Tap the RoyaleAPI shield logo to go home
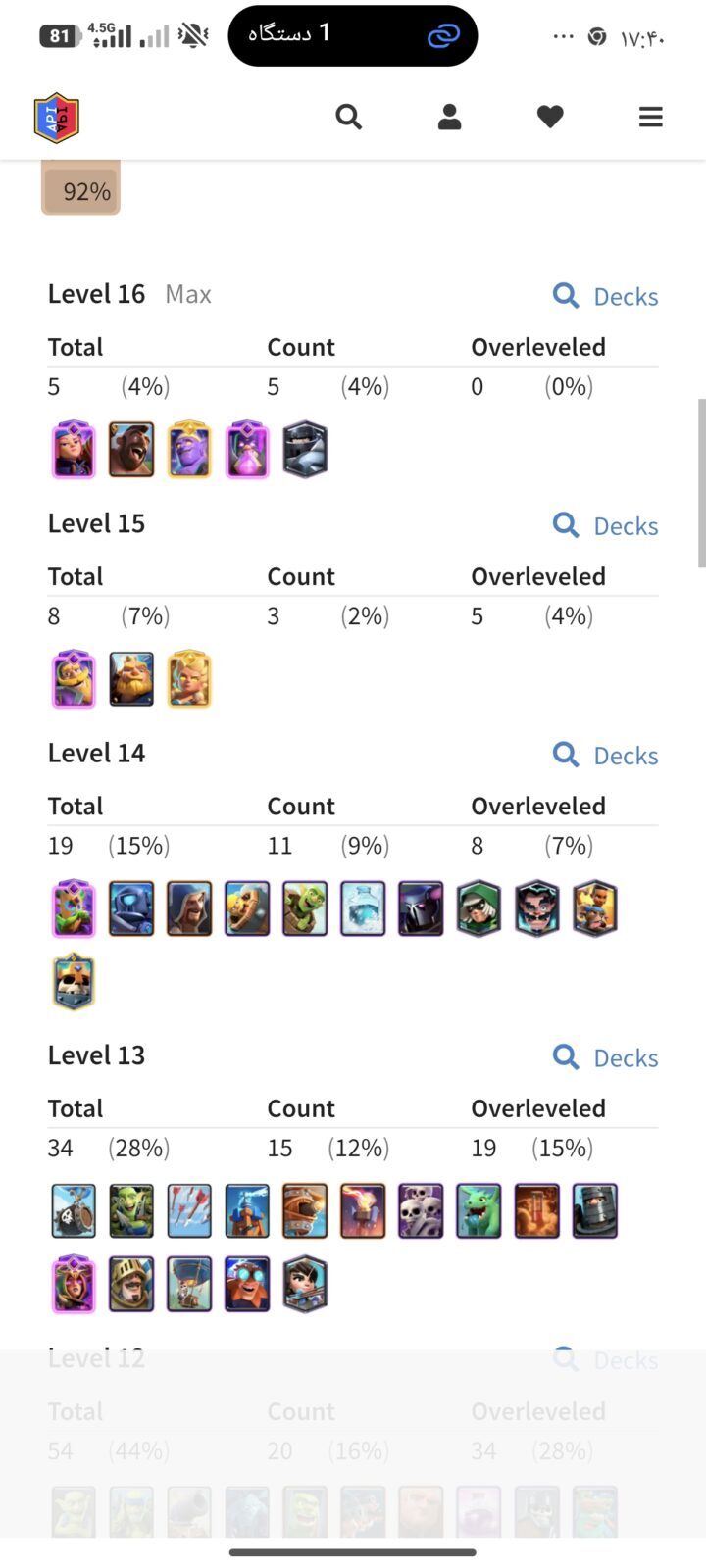Screen dimensions: 706x1568 click(x=56, y=119)
